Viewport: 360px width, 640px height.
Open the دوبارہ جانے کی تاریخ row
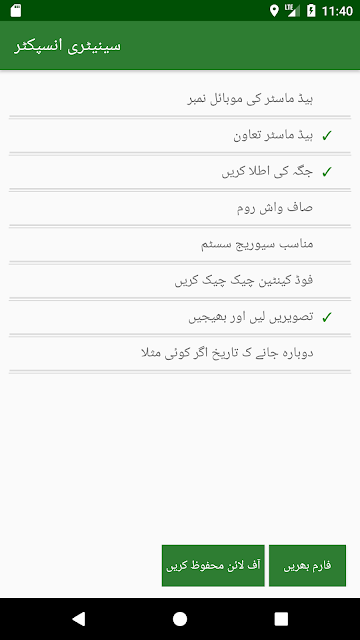tap(180, 353)
